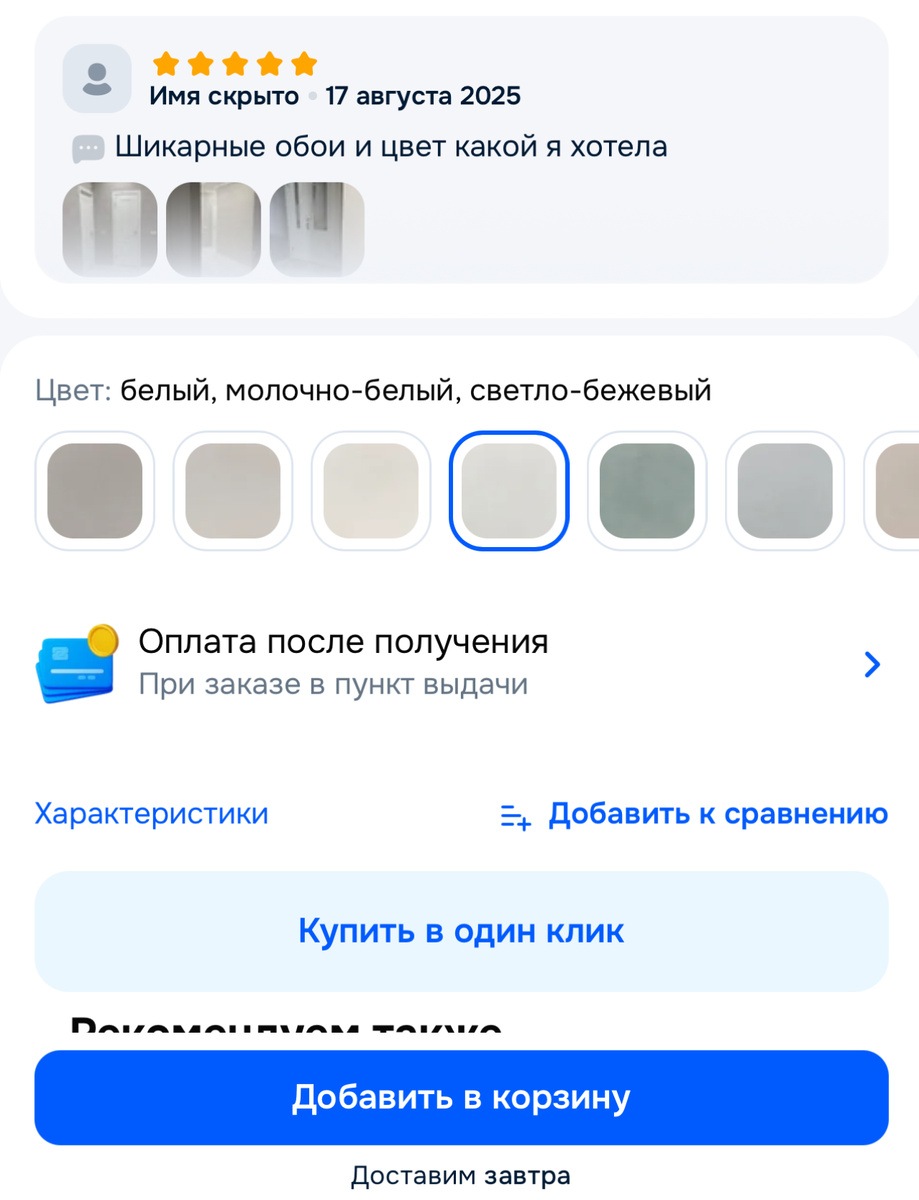Open Оплата после получения details via chevron
The width and height of the screenshot is (919, 1200).
pos(870,664)
